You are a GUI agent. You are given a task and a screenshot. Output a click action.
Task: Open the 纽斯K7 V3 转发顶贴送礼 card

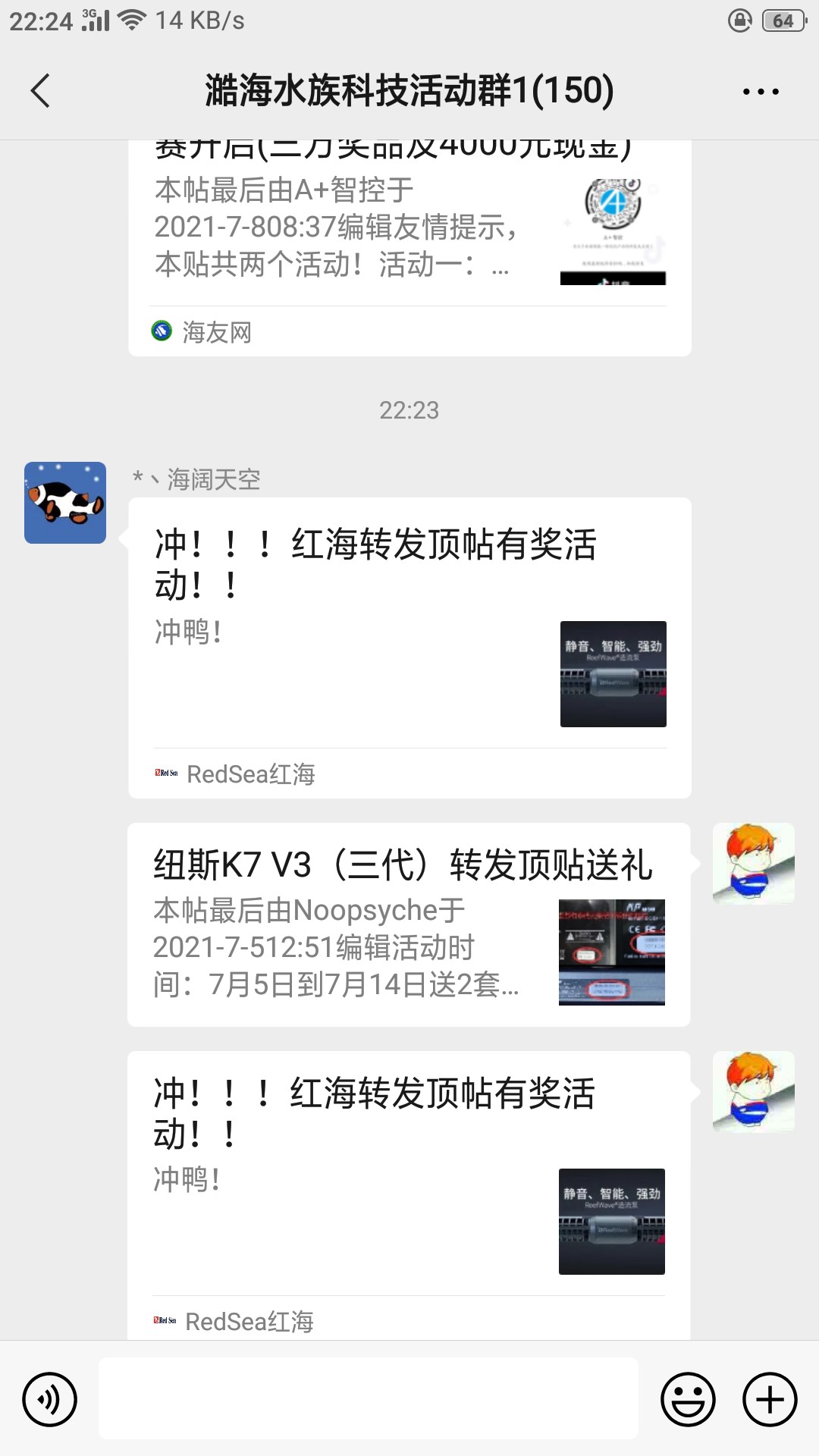408,924
